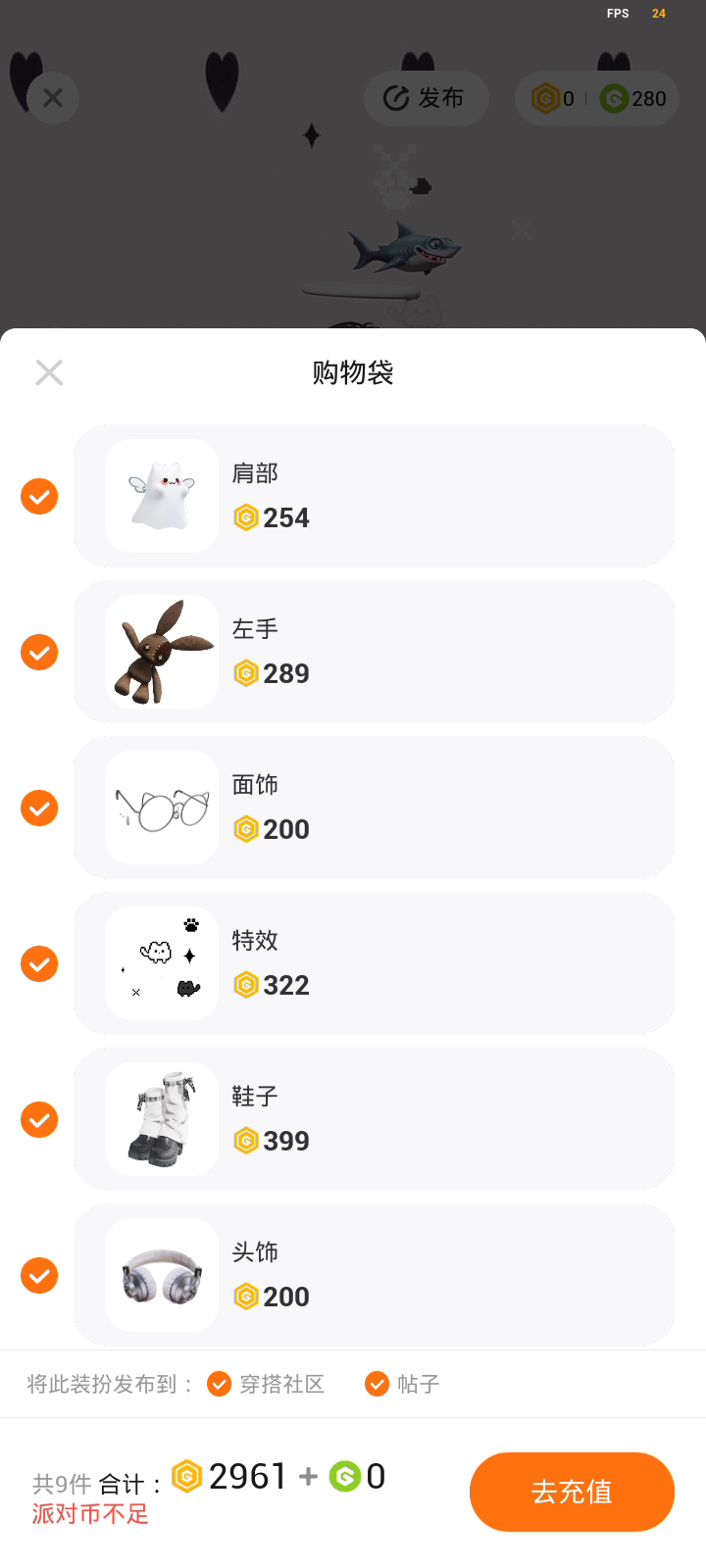Uncheck the 鞋子 shoes item

click(39, 1120)
